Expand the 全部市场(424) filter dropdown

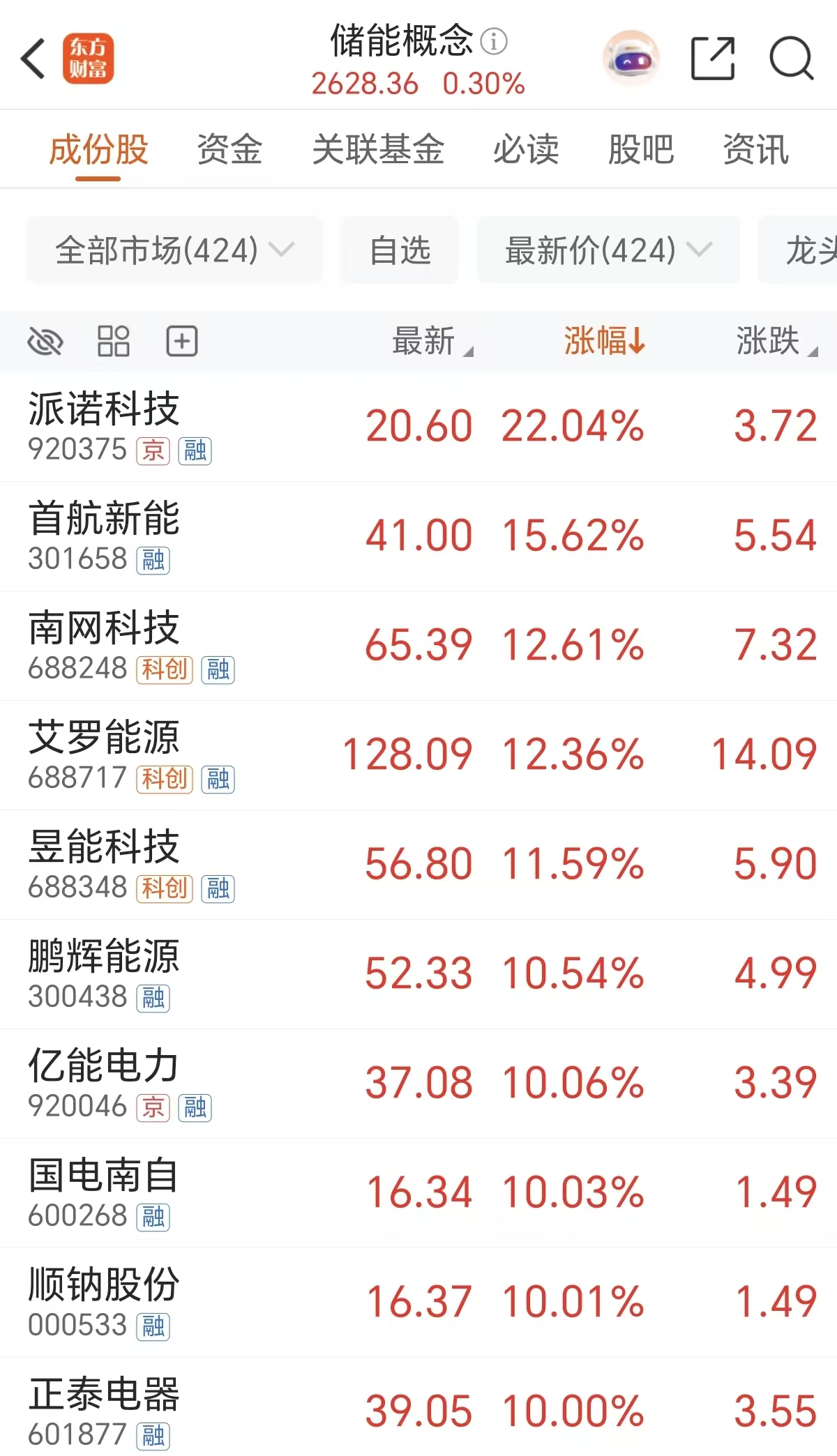[173, 250]
